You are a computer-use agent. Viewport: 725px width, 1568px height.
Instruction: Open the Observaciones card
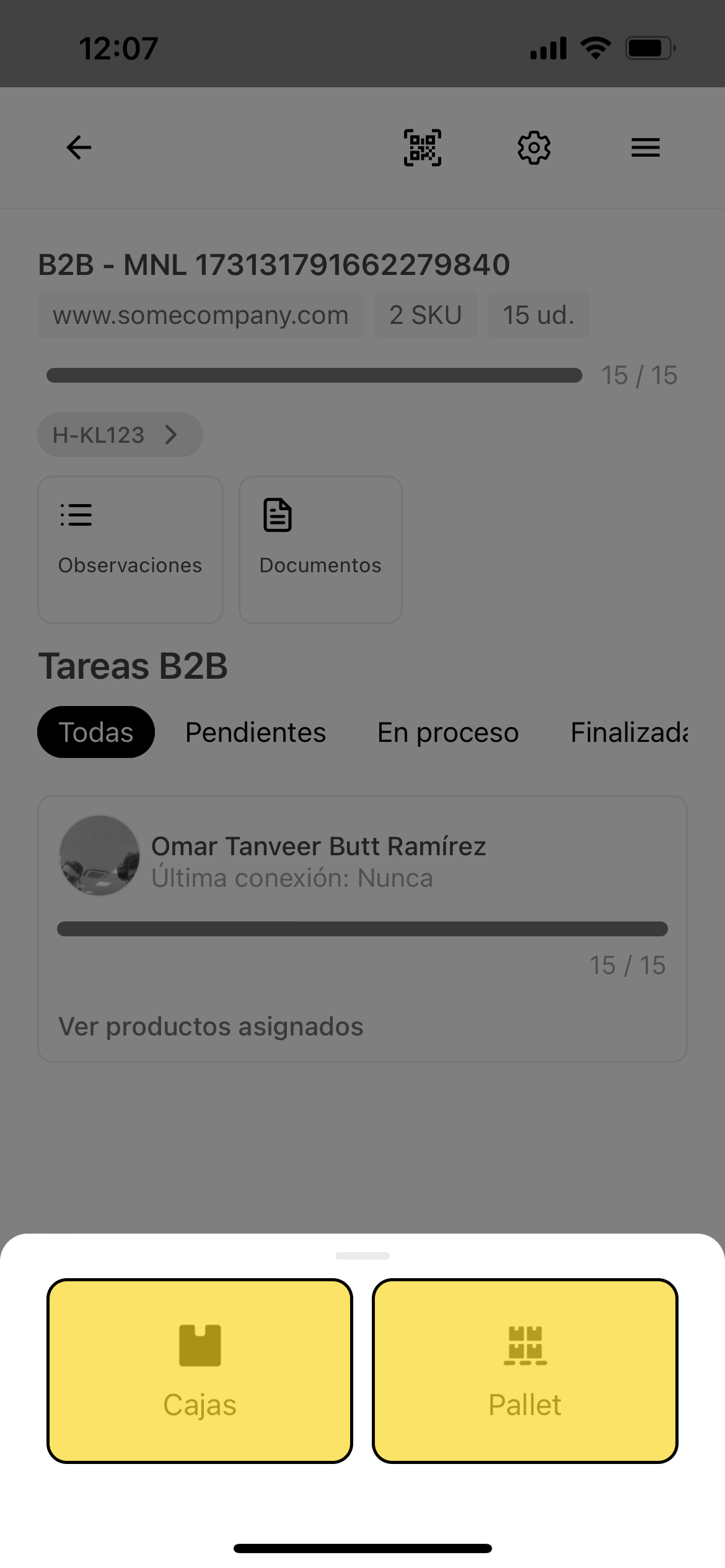(130, 549)
